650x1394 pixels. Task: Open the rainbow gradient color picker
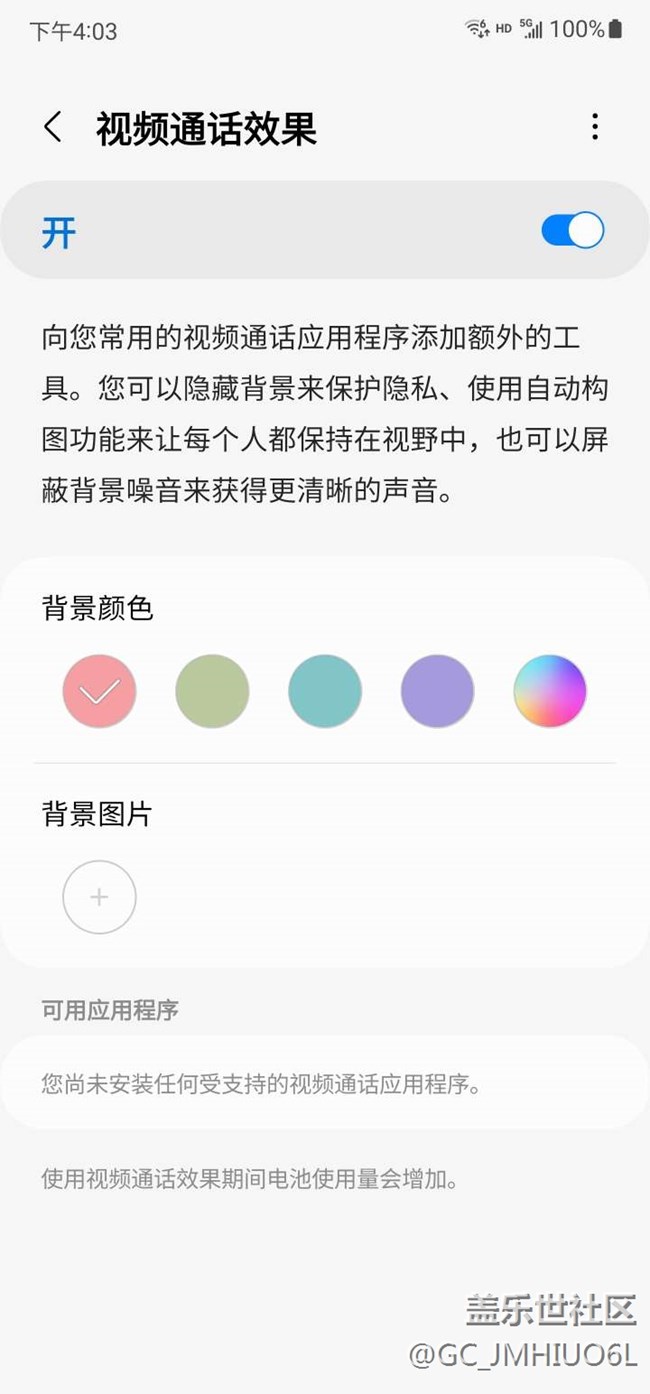pyautogui.click(x=550, y=691)
